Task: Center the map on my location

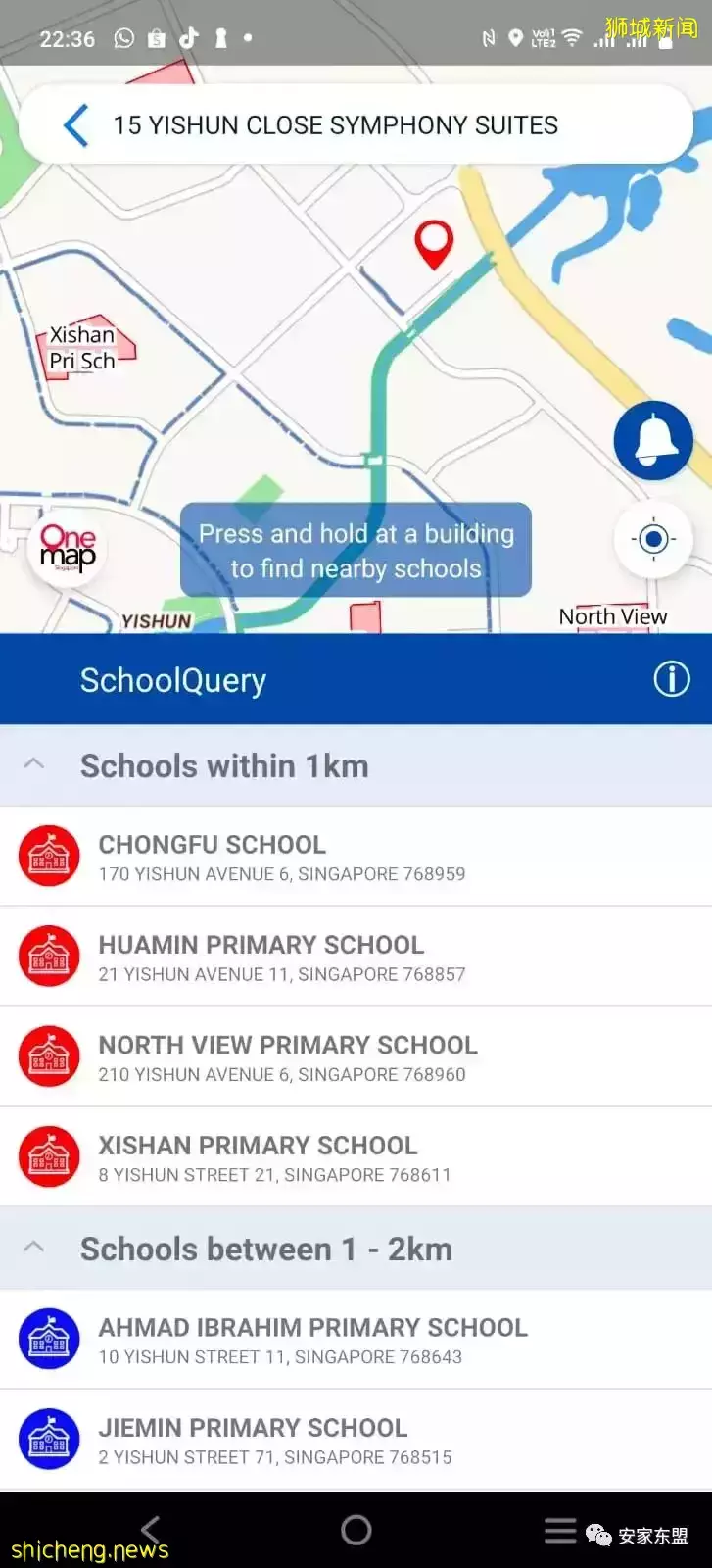Action: (x=653, y=539)
